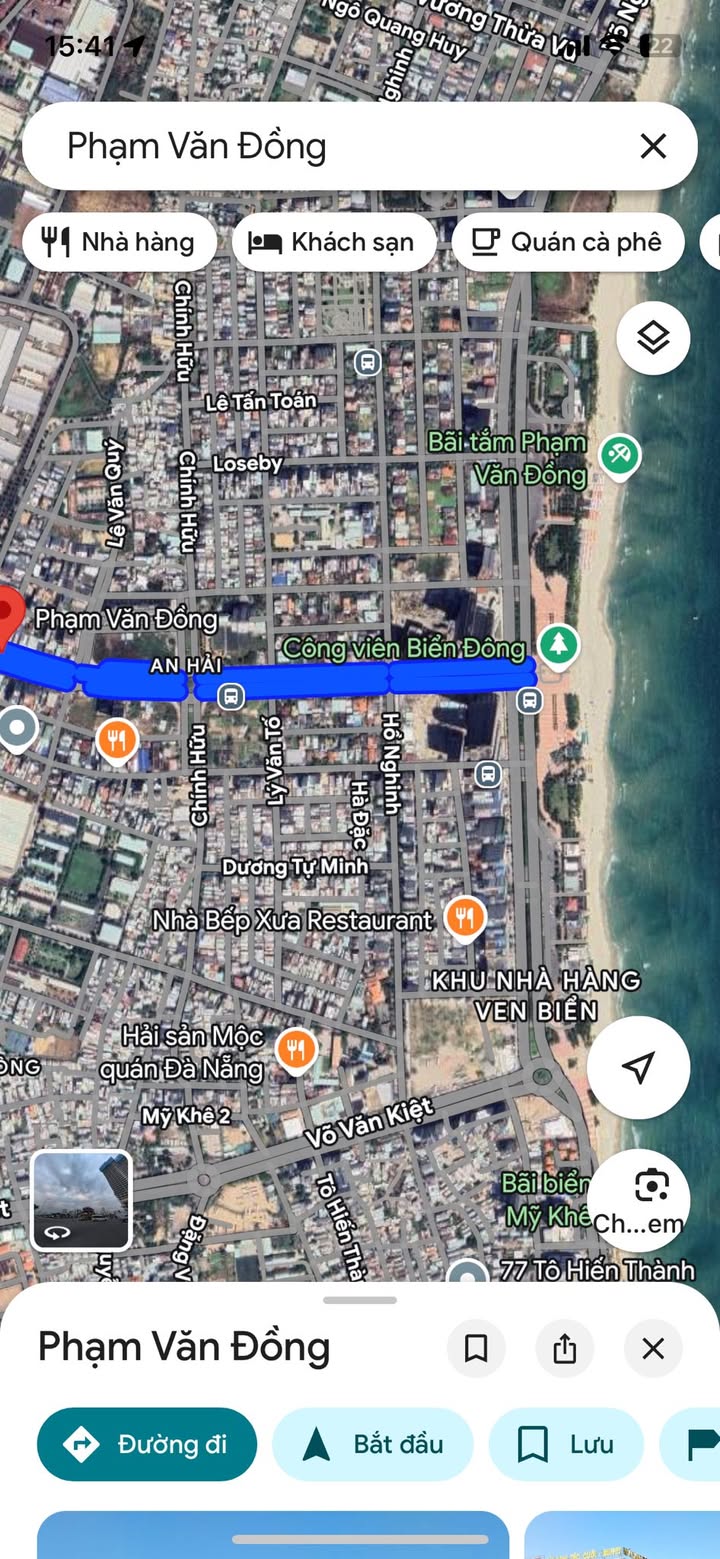Viewport: 720px width, 1559px height.
Task: Select the Khách sạn chip
Action: (x=334, y=242)
